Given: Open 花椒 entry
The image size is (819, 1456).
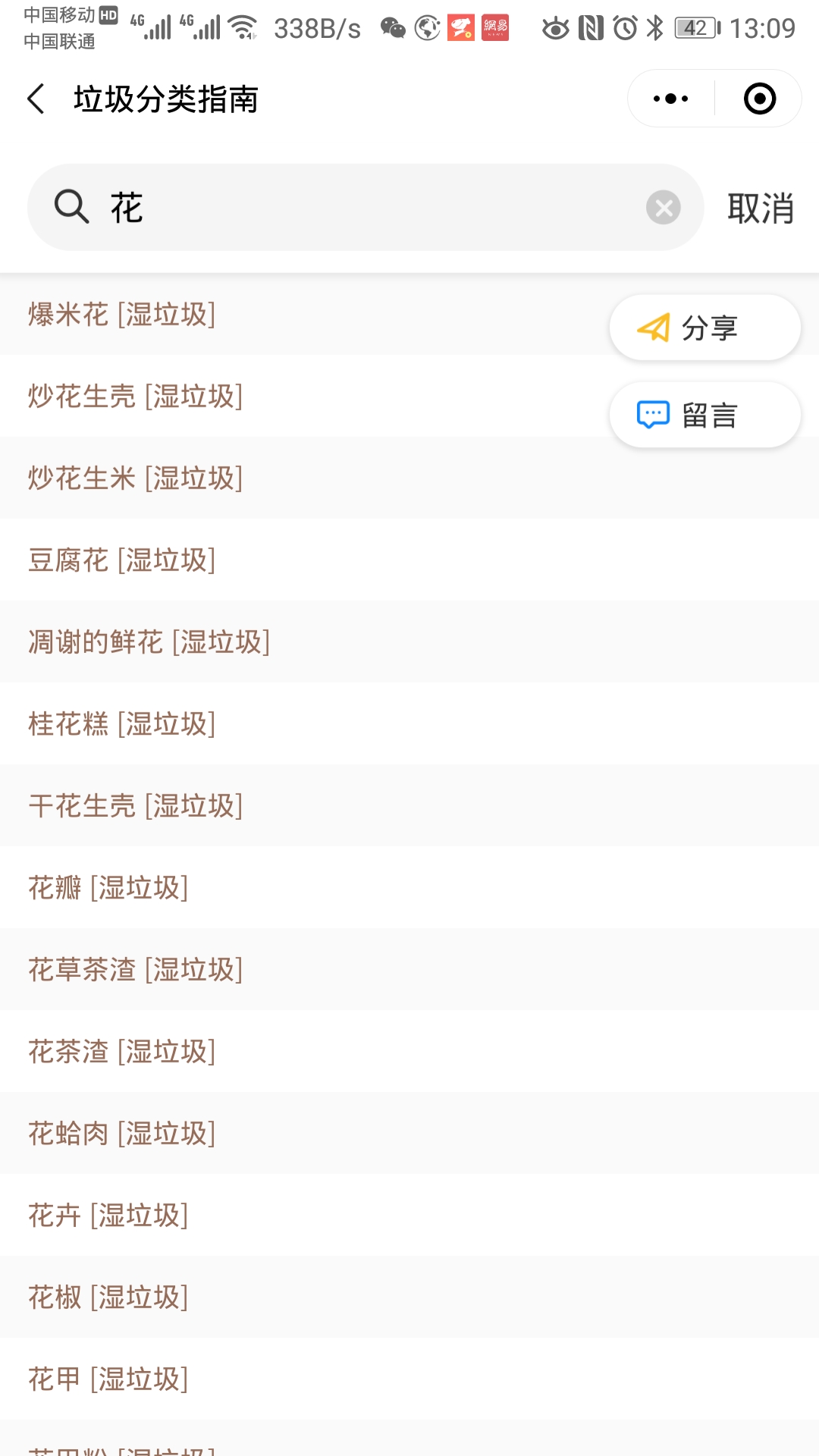Looking at the screenshot, I should [409, 1297].
